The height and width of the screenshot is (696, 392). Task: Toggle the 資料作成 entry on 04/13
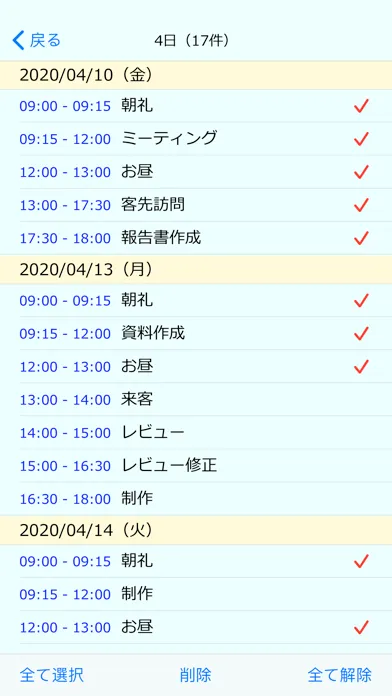tap(196, 333)
